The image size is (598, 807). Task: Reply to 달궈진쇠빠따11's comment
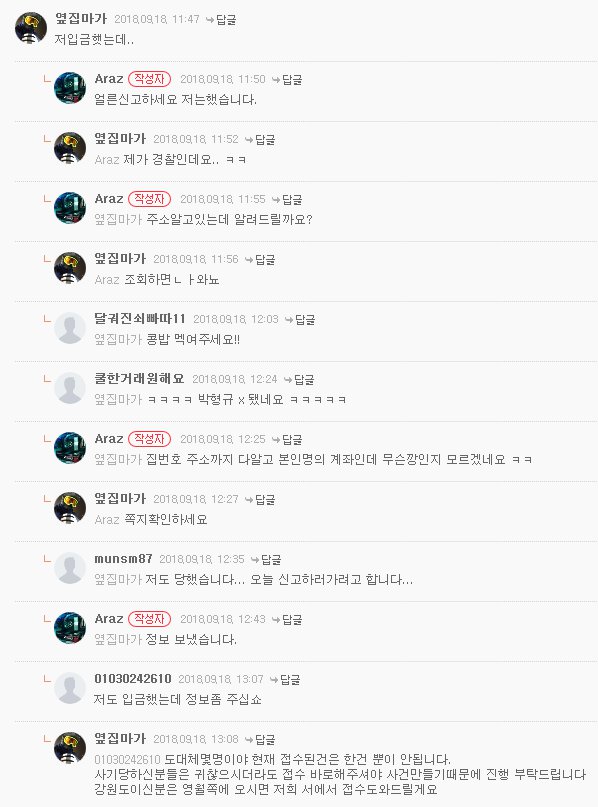[300, 320]
